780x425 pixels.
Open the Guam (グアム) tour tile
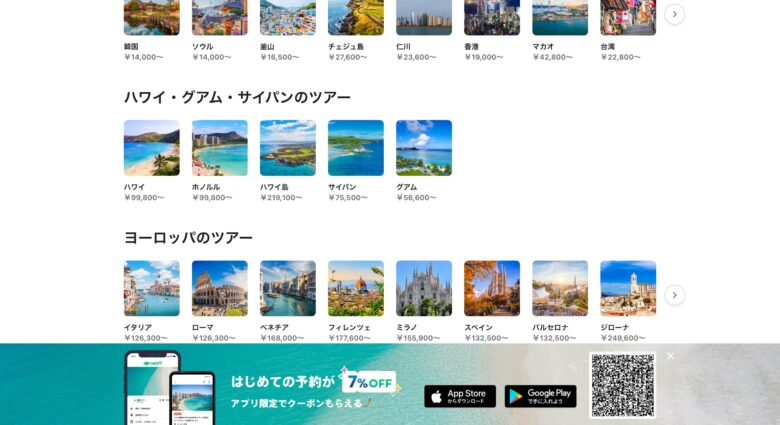423,148
